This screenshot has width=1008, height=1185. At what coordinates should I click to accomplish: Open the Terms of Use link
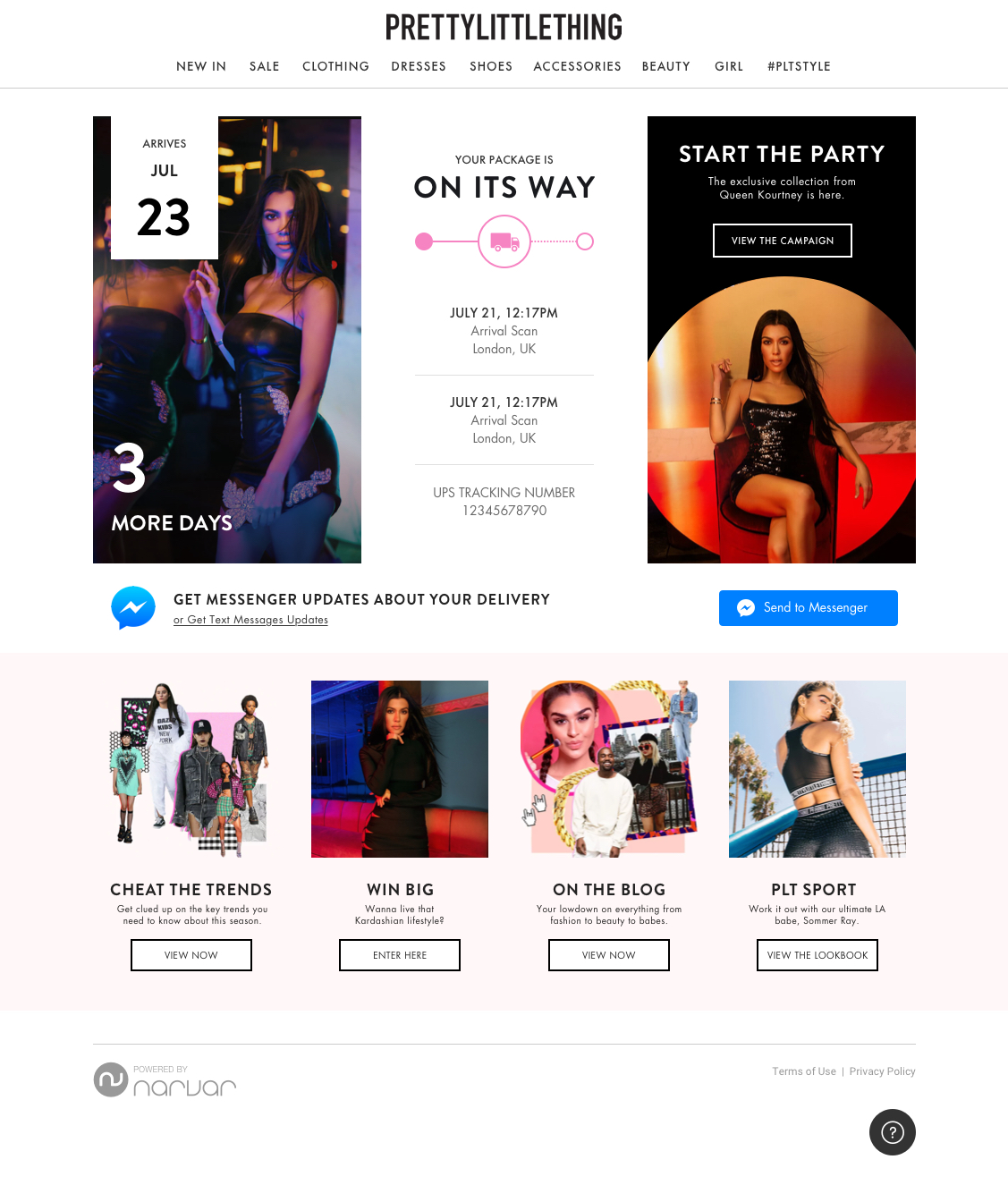(803, 1071)
